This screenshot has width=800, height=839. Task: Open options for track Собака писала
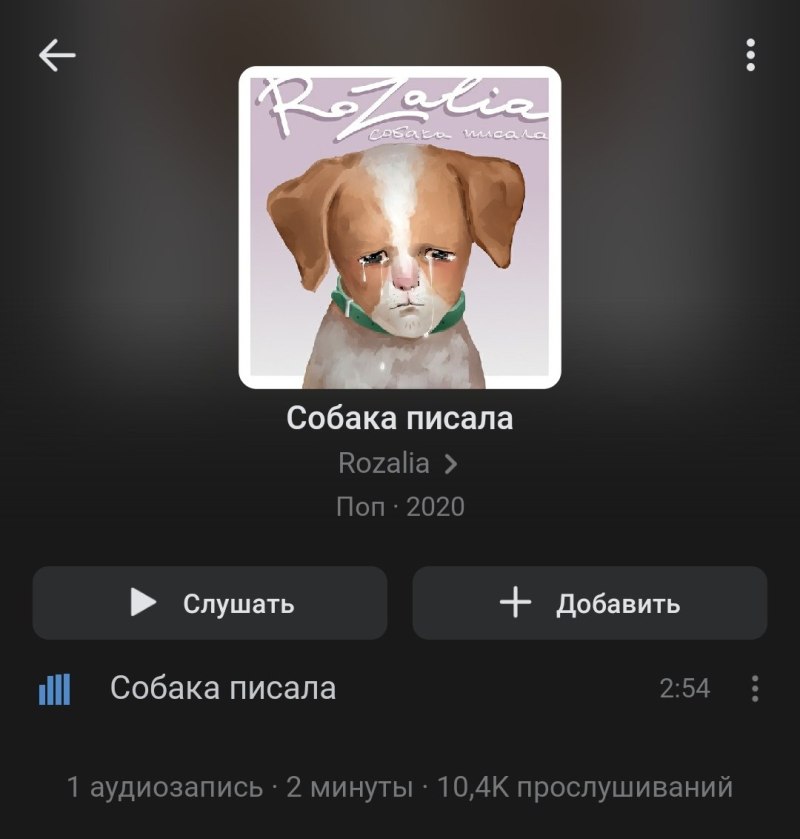coord(755,688)
